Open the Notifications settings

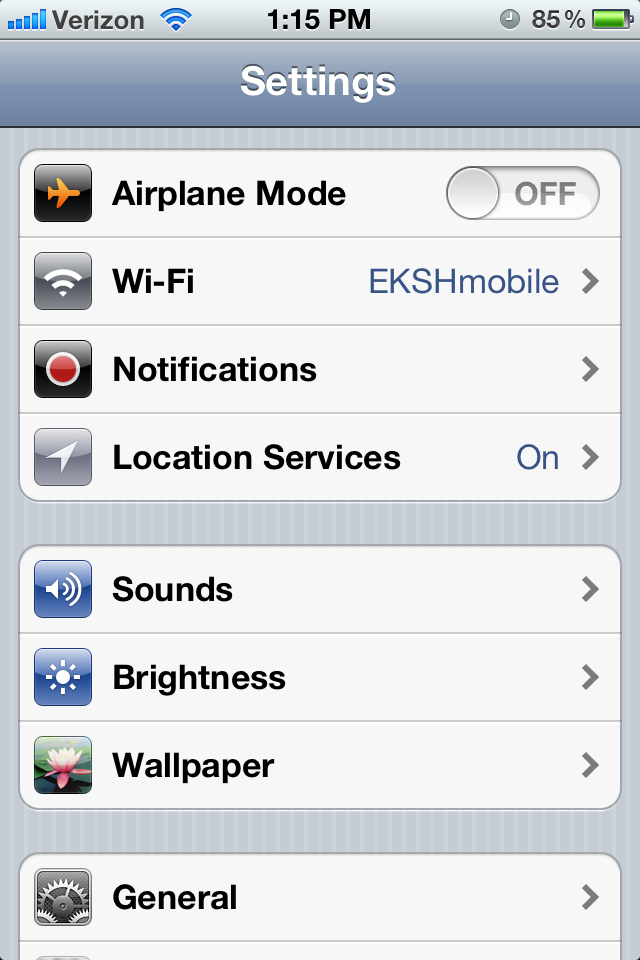pyautogui.click(x=320, y=370)
